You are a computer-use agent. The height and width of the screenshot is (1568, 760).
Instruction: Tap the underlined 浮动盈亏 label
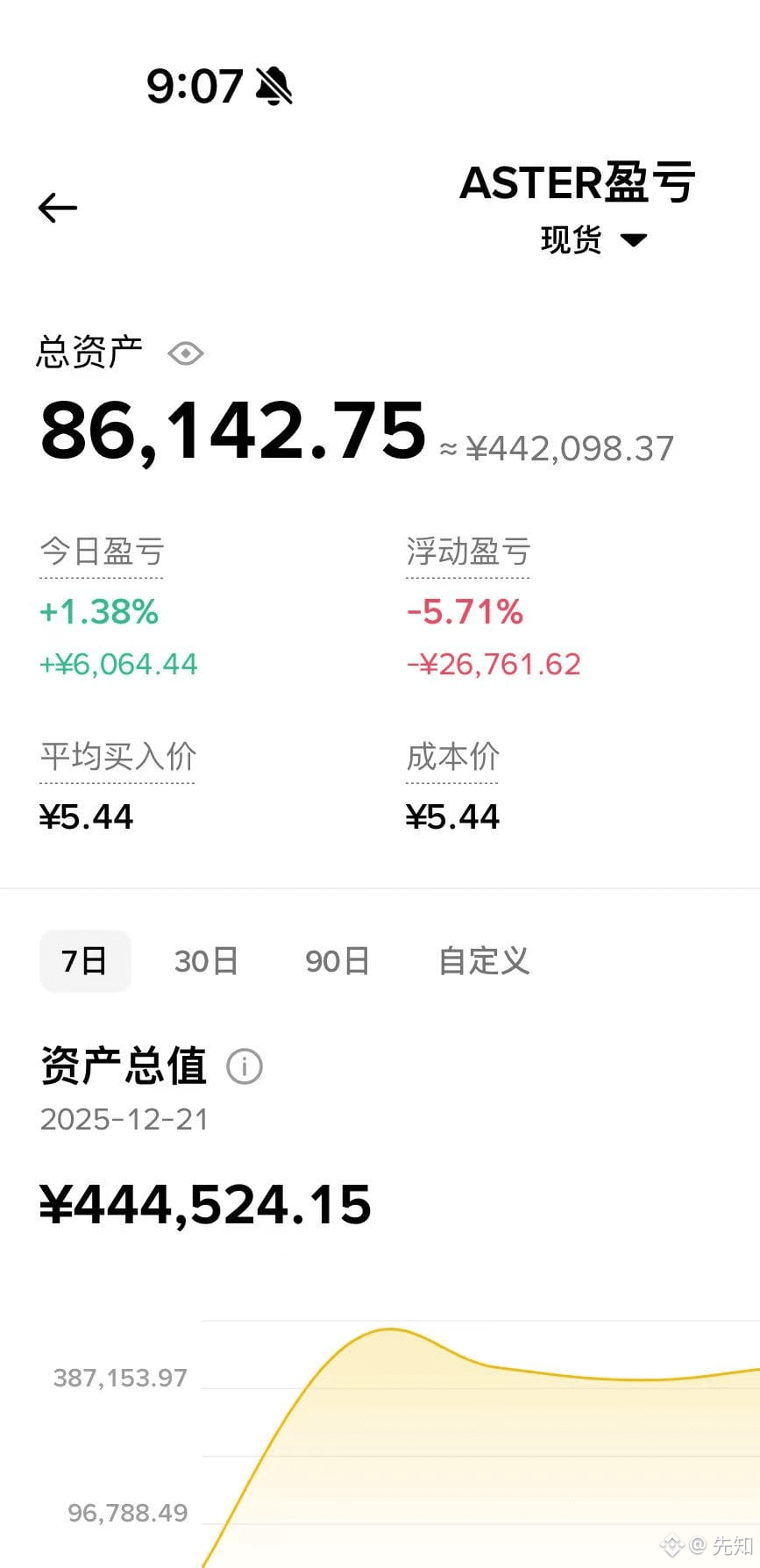tap(468, 552)
